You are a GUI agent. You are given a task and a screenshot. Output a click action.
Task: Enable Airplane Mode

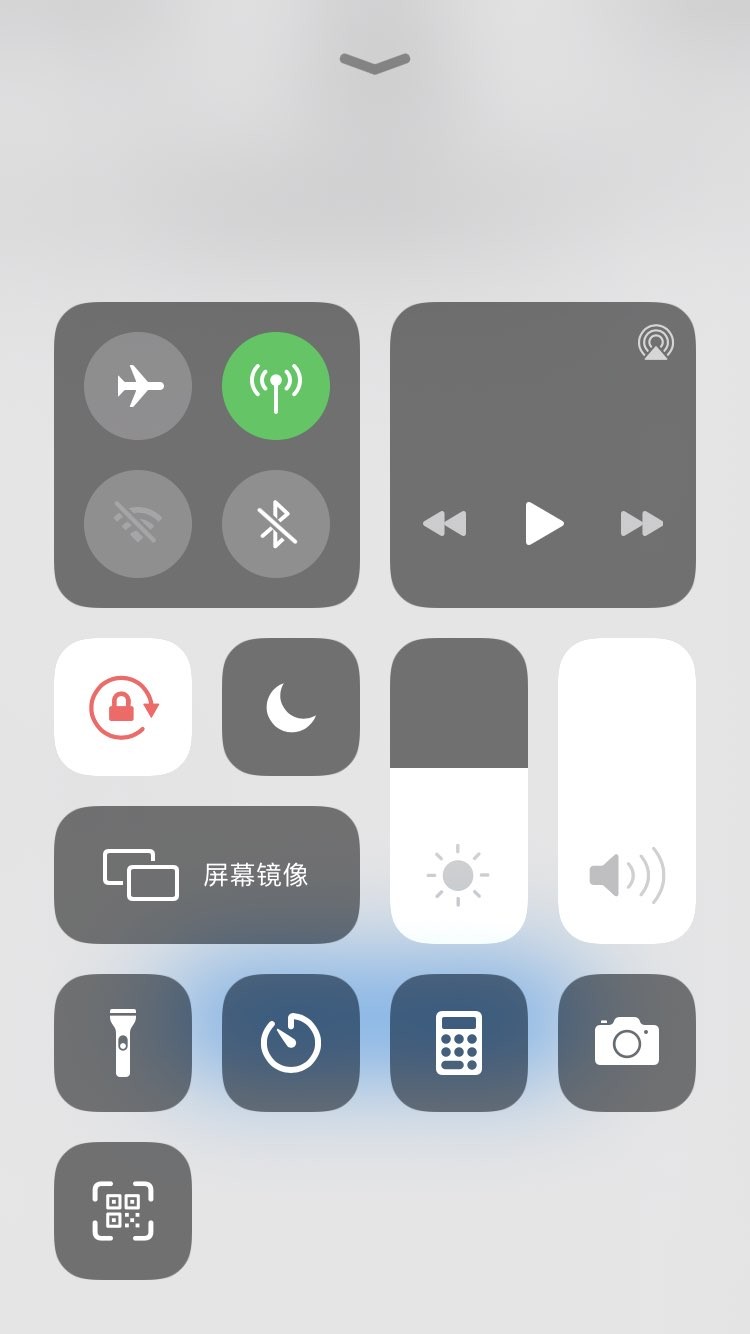138,386
